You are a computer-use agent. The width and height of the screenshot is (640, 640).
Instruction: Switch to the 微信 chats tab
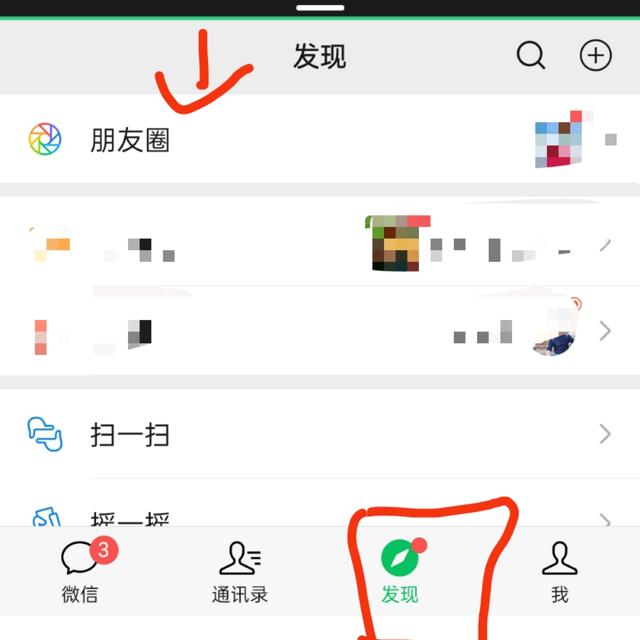click(80, 572)
